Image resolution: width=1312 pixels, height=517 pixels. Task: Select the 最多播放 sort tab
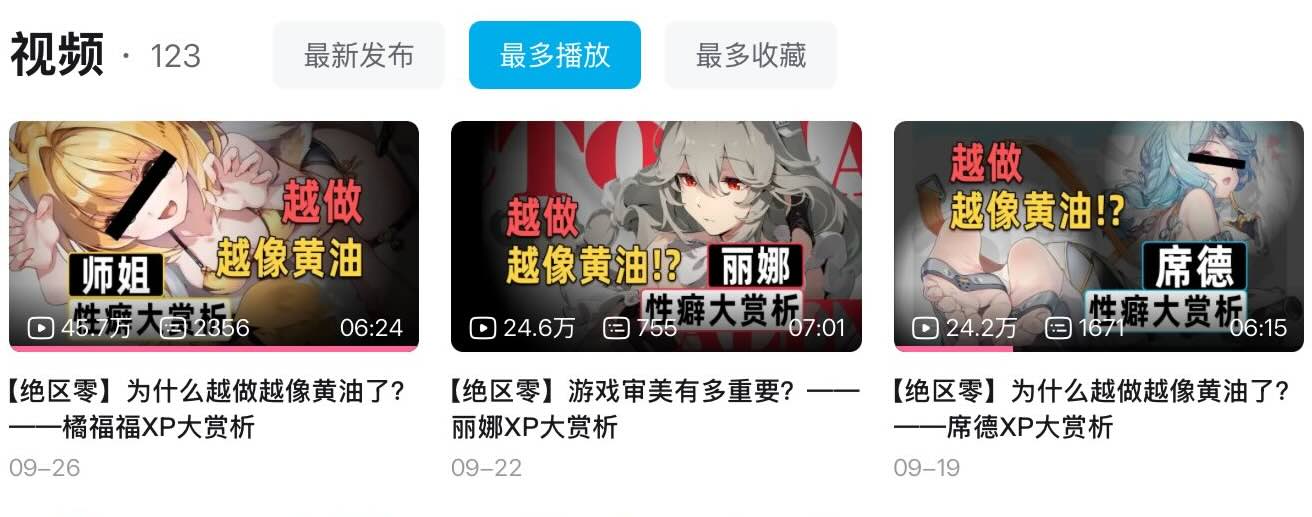coord(554,55)
